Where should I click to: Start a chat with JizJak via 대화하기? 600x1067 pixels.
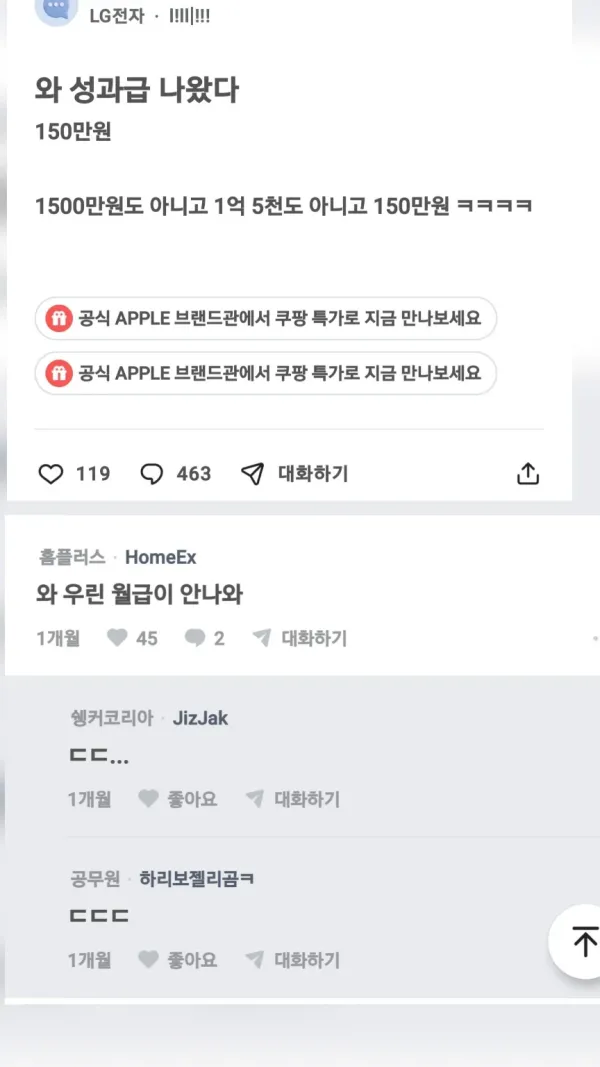293,799
